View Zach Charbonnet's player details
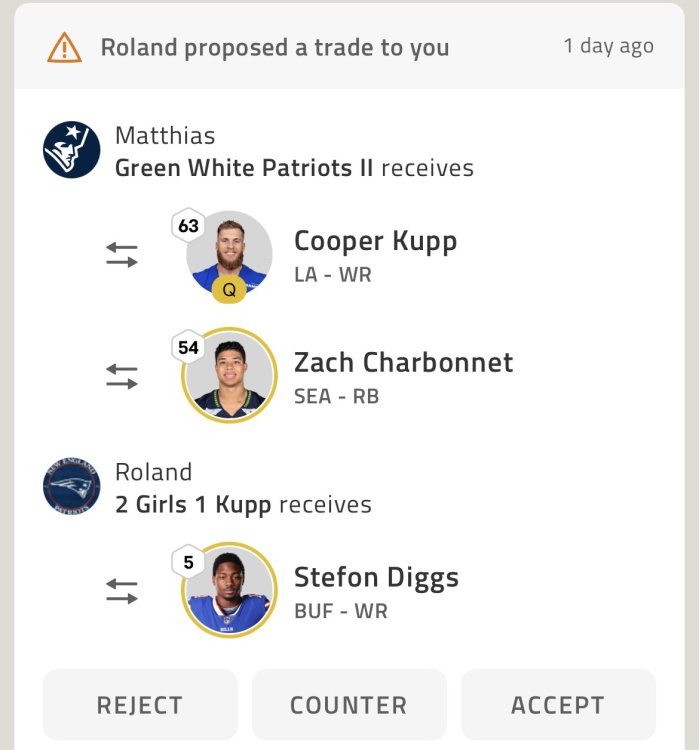Image resolution: width=699 pixels, height=750 pixels. click(403, 362)
